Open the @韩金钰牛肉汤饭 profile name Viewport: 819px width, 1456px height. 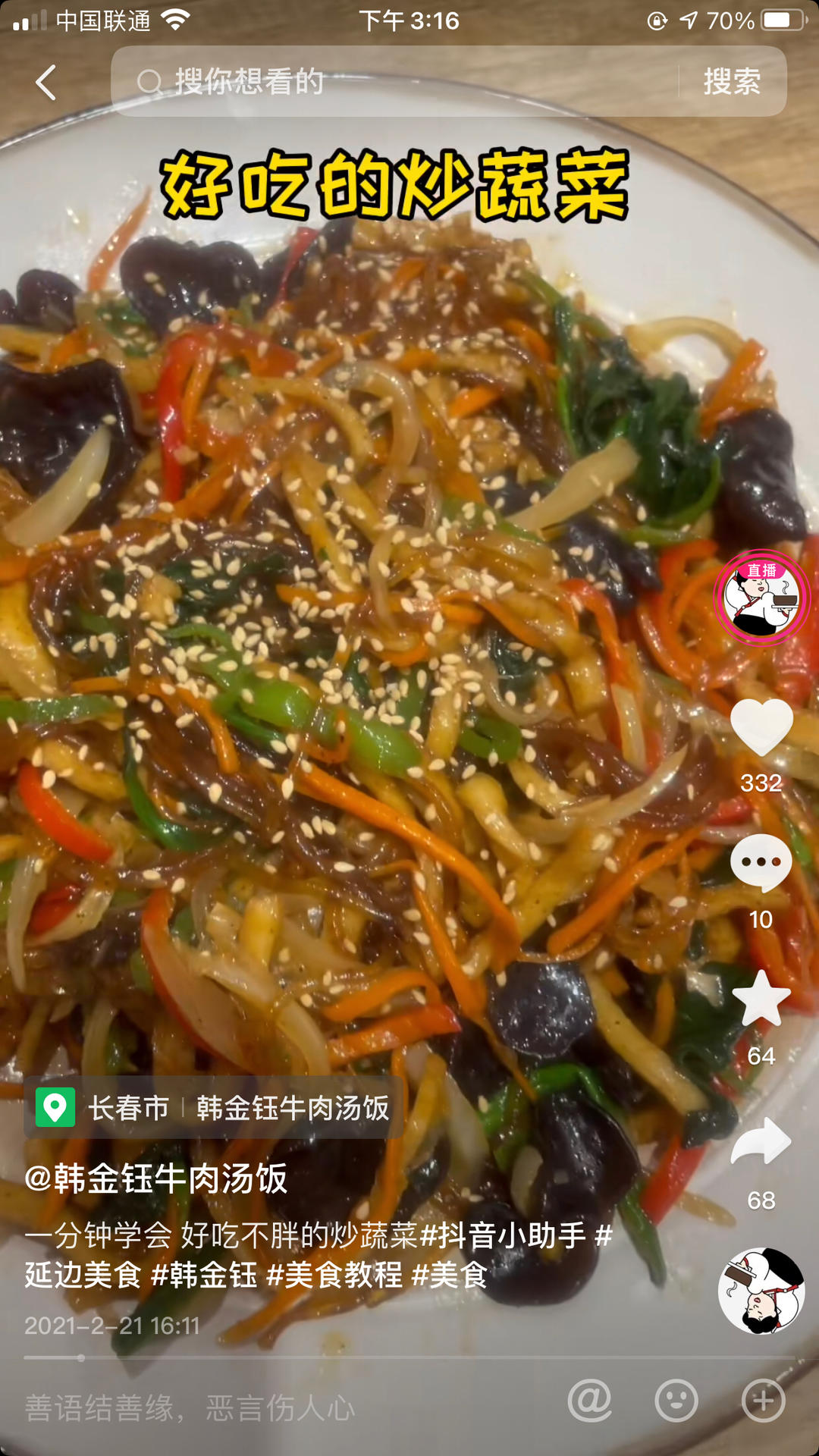click(156, 1179)
